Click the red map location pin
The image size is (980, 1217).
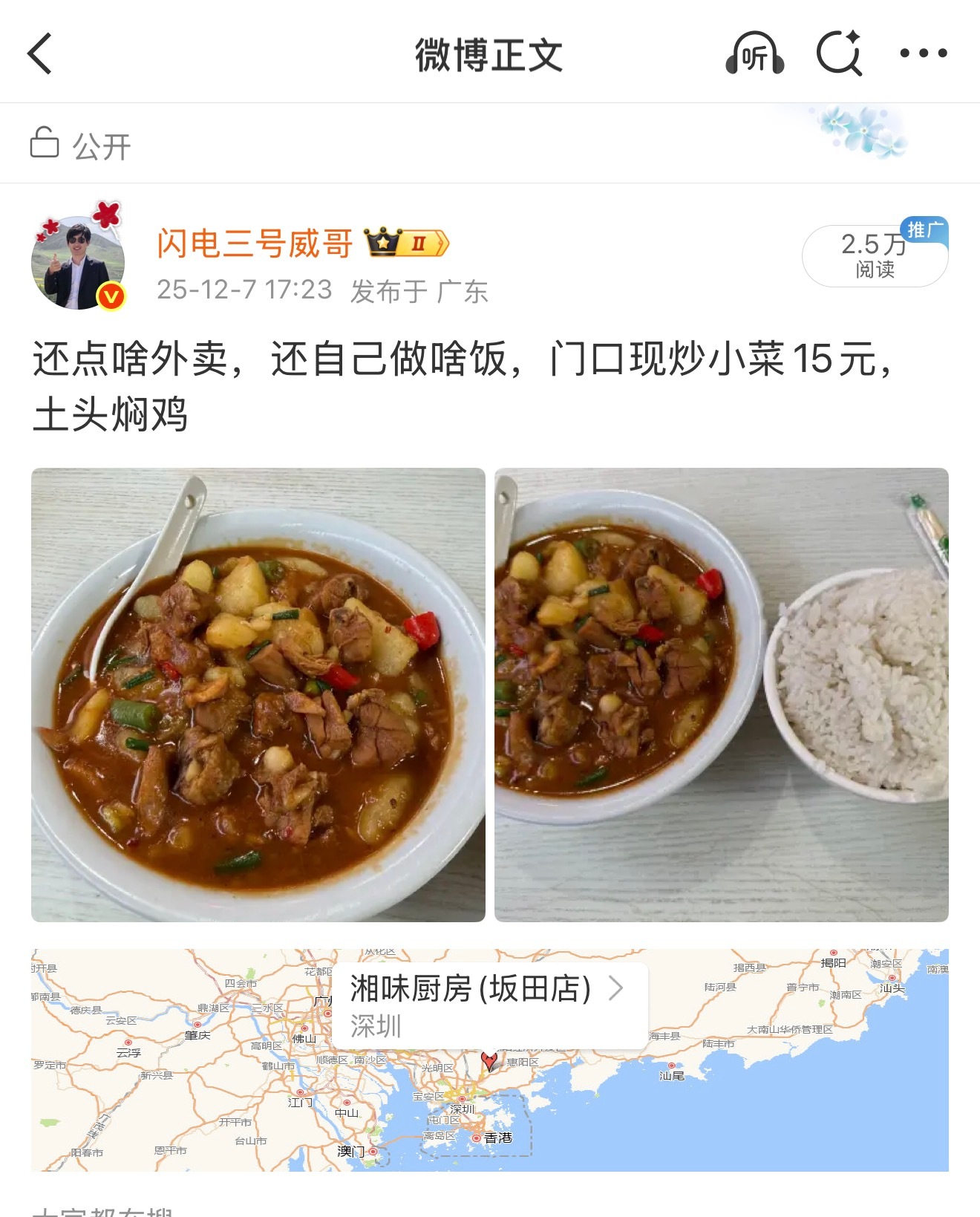click(x=490, y=1061)
